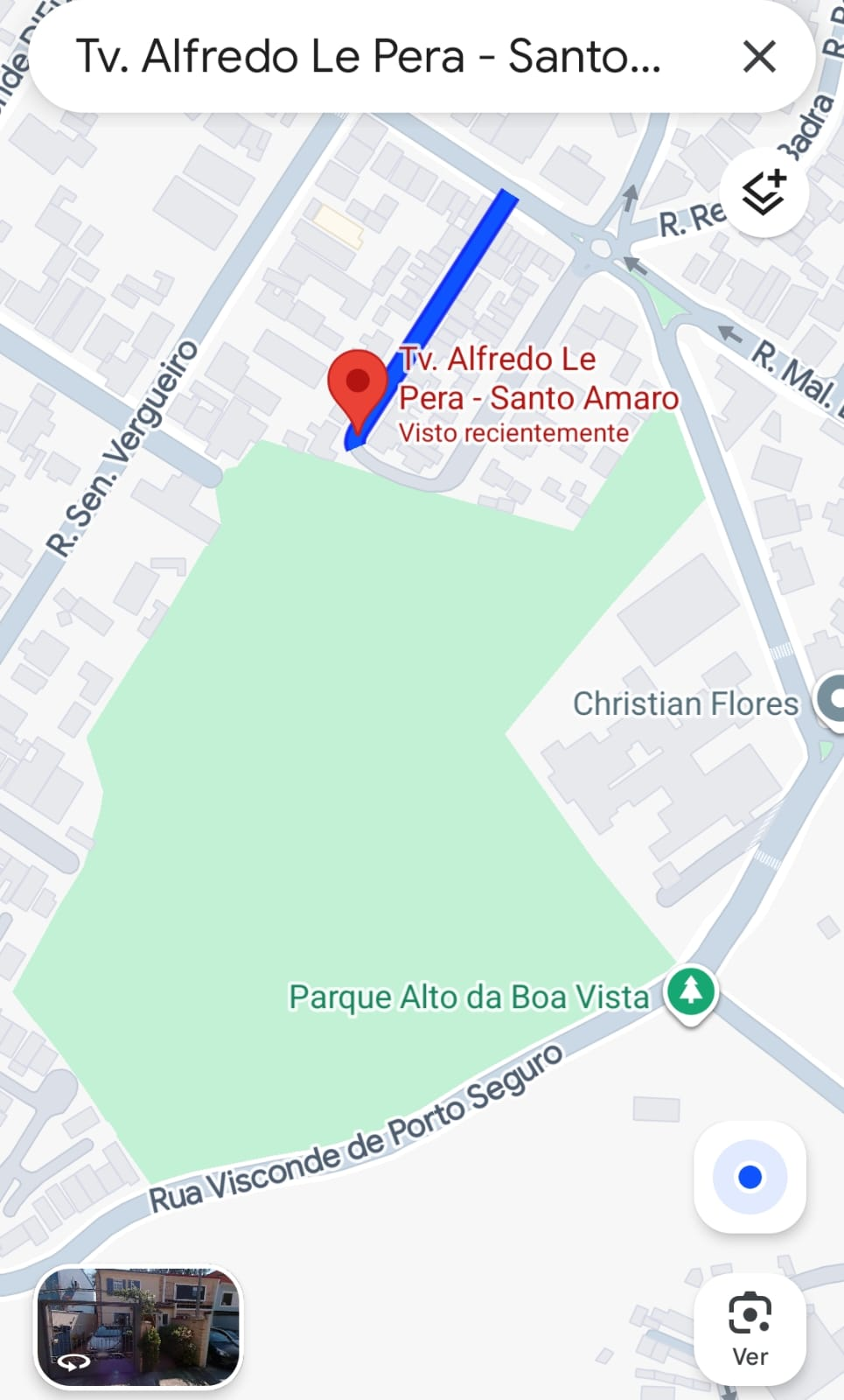
Task: Open the Parque Alto da Boa Vista marker
Action: tap(691, 991)
